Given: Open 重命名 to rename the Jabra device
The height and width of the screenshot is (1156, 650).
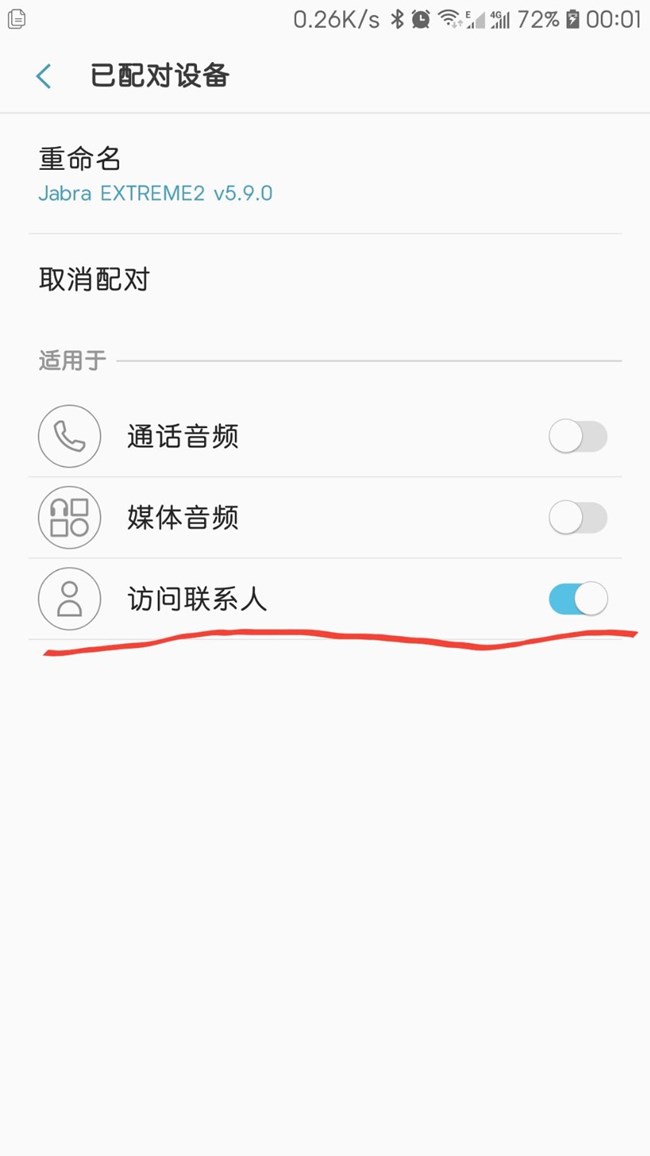Looking at the screenshot, I should tap(155, 174).
